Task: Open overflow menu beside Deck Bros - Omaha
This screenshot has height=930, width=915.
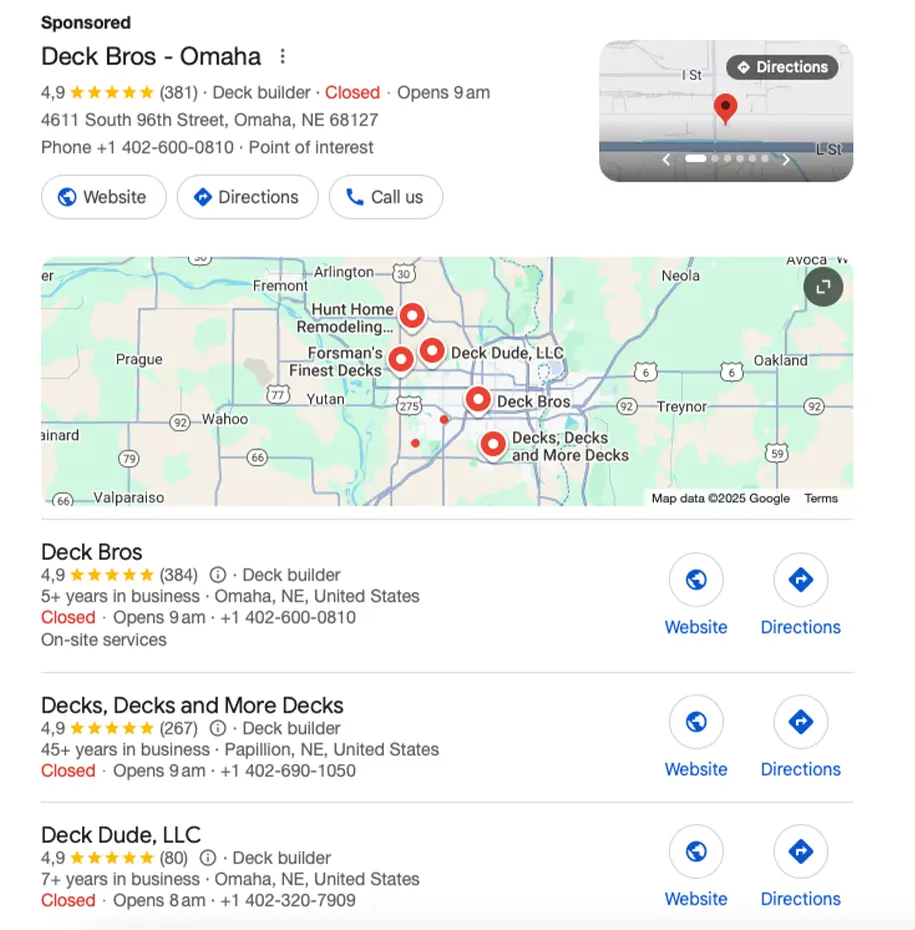Action: tap(283, 56)
